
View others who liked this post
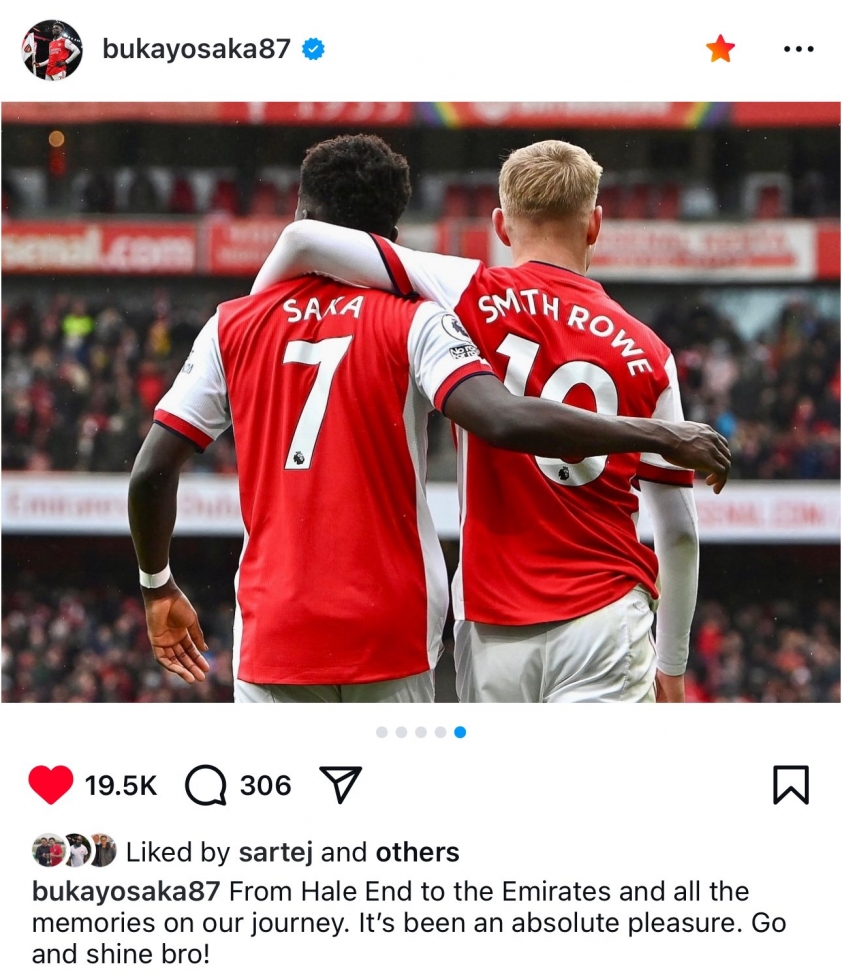coord(417,852)
